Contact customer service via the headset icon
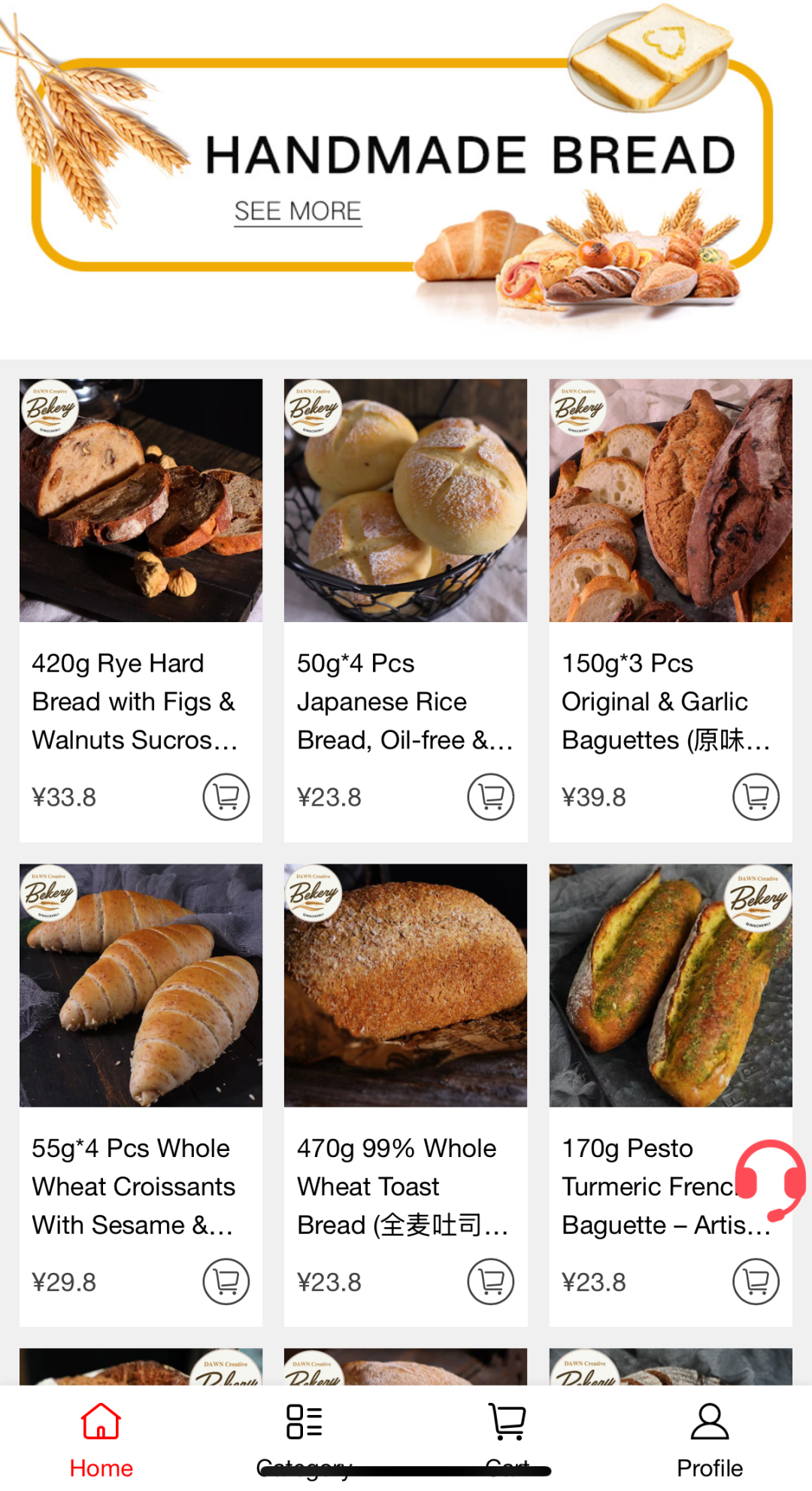This screenshot has height=1491, width=812. (x=770, y=1179)
